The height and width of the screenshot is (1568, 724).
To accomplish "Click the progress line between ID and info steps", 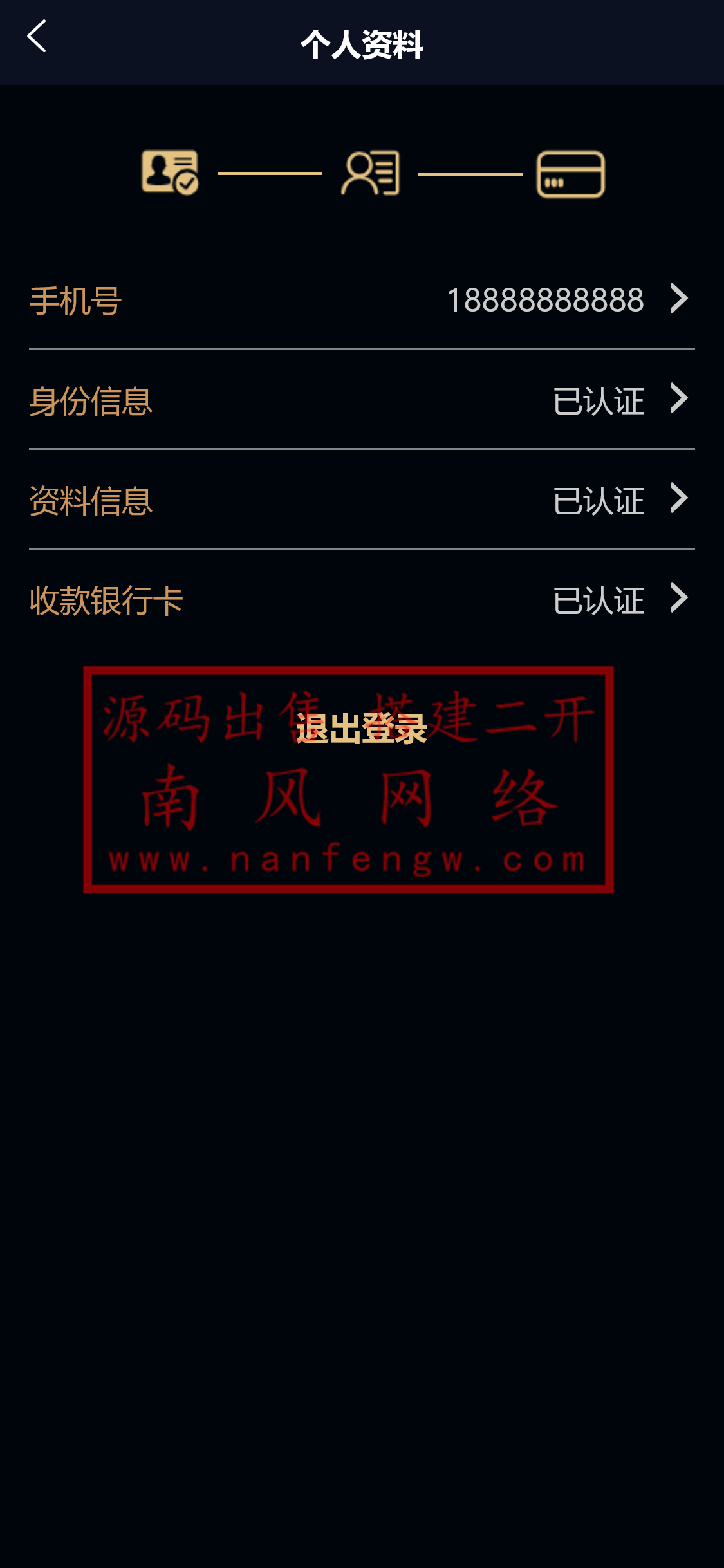I will (269, 174).
